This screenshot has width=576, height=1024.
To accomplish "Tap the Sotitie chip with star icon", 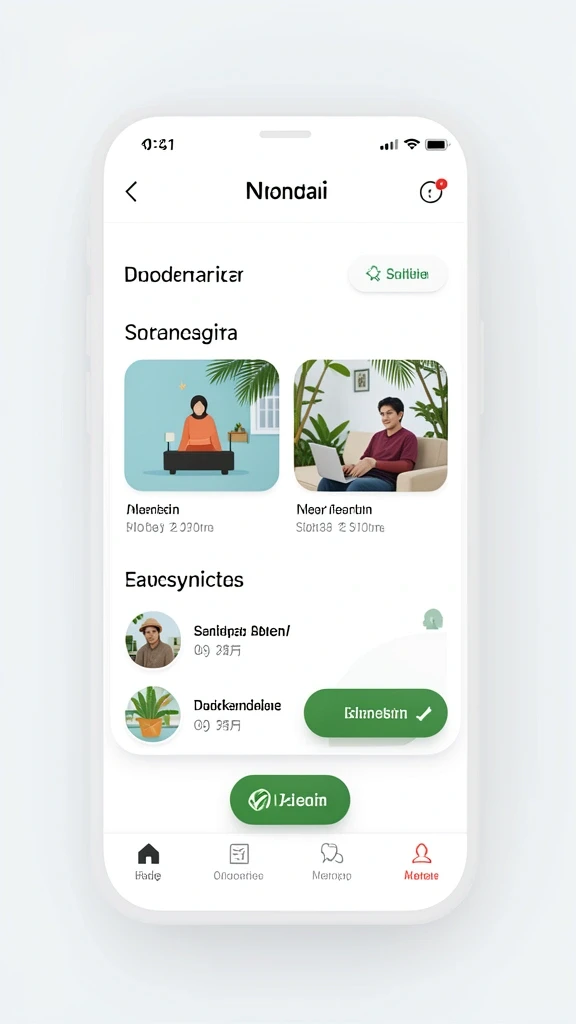I will pyautogui.click(x=398, y=274).
